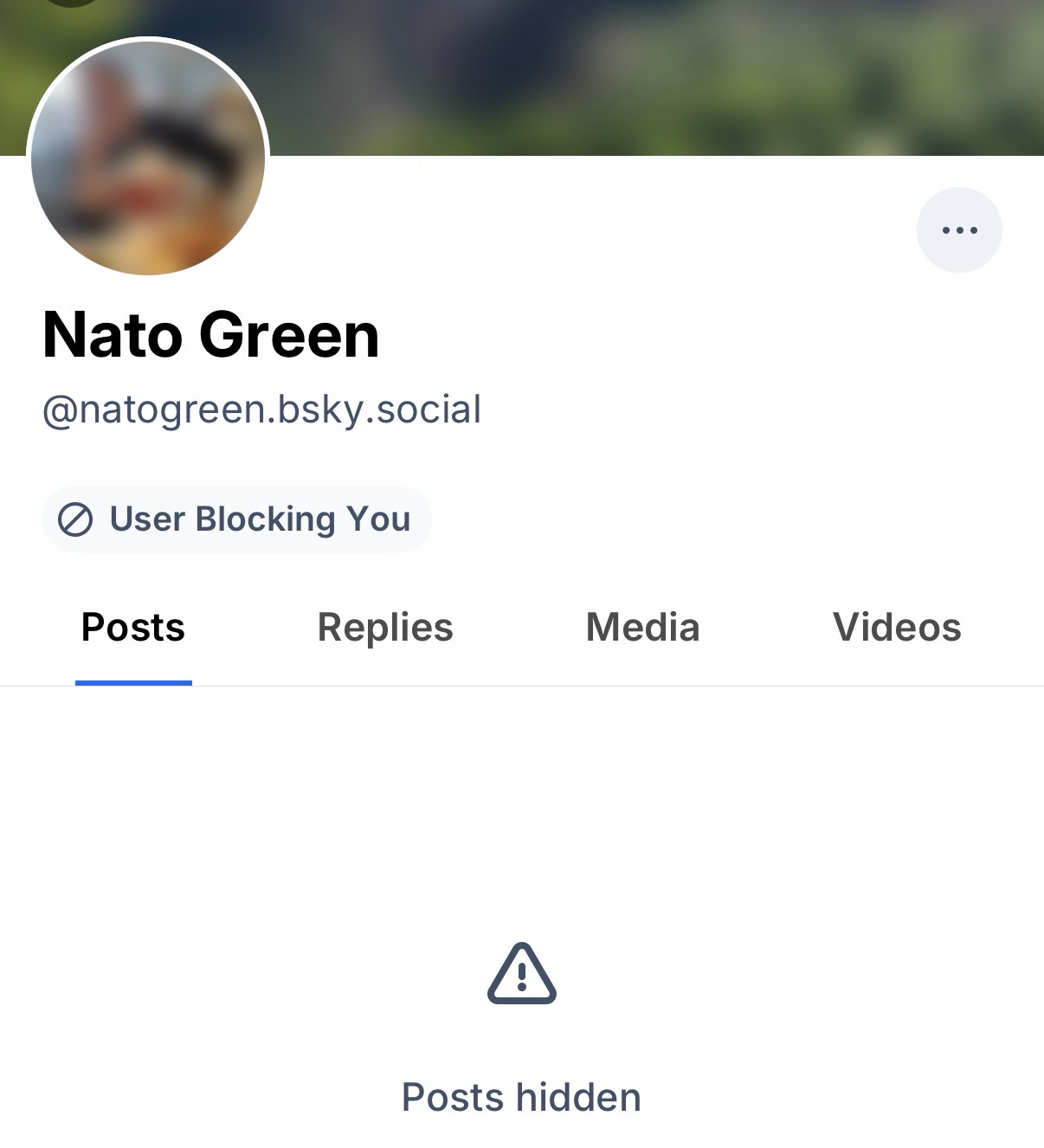Select the Posts tab
This screenshot has width=1044, height=1148.
click(x=133, y=628)
